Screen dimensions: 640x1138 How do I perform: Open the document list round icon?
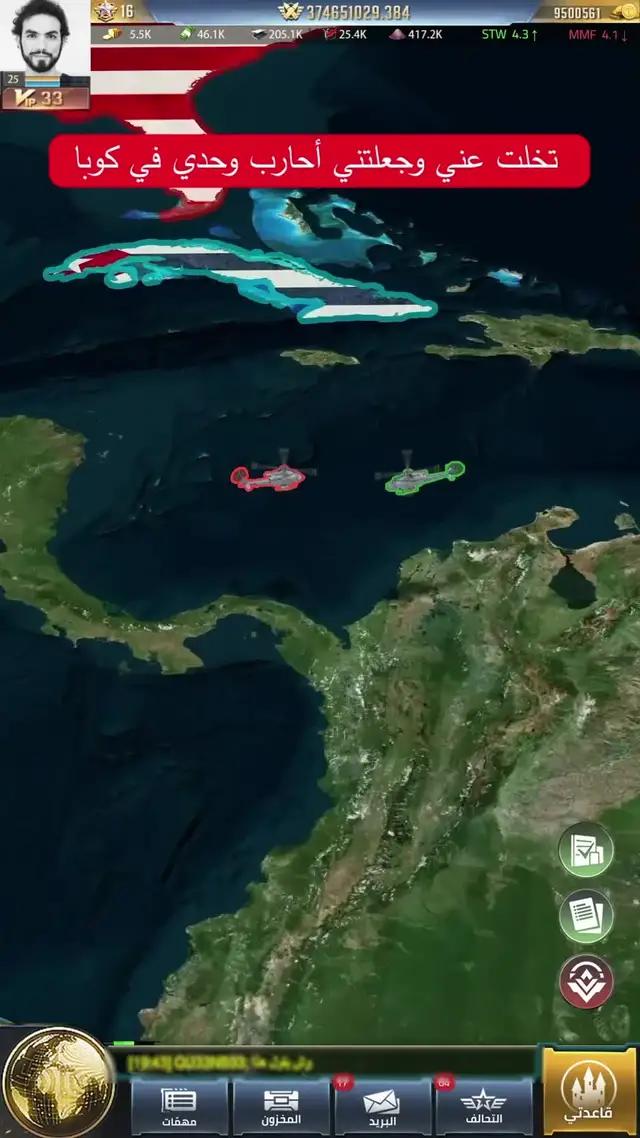coord(586,915)
